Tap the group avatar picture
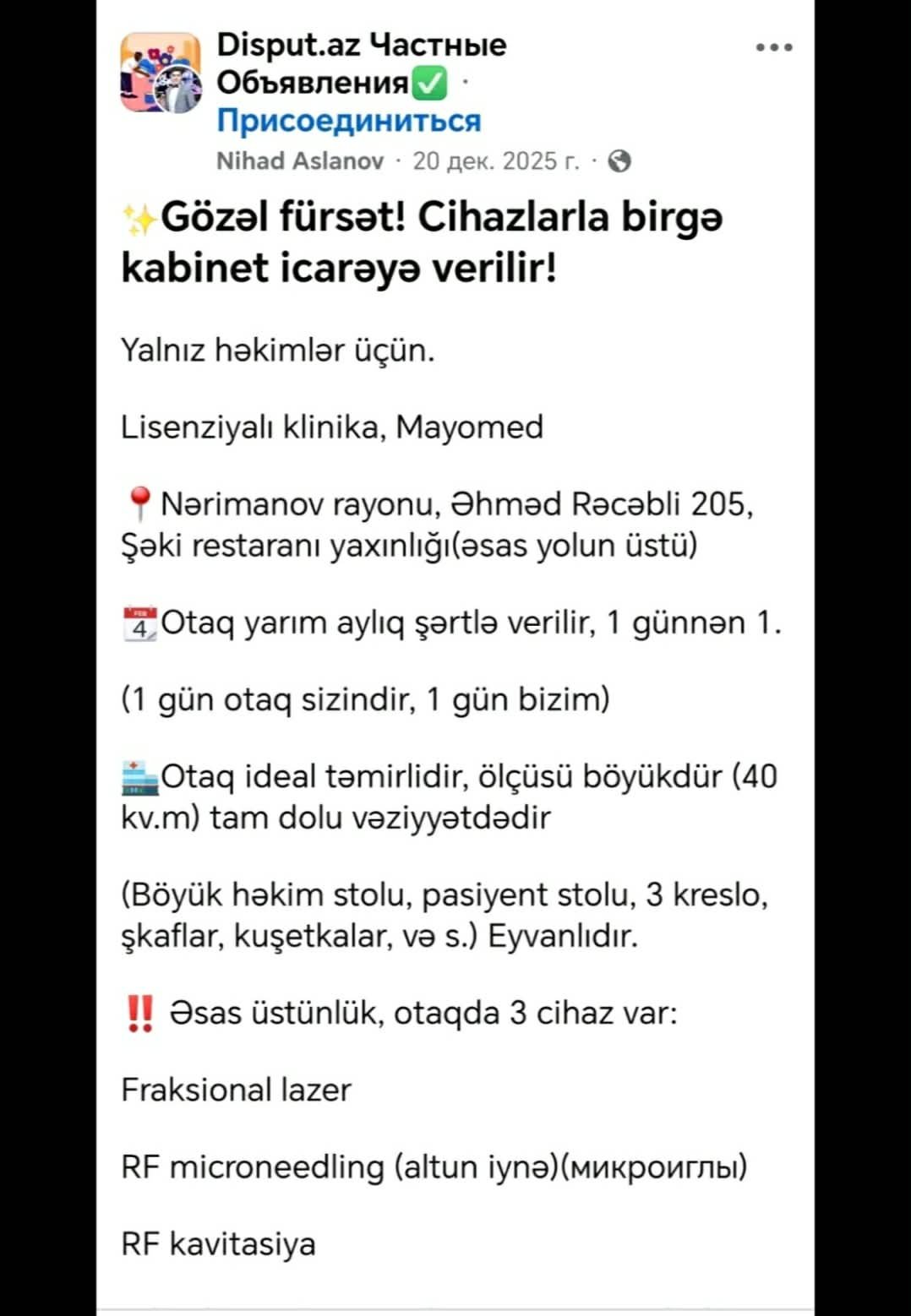This screenshot has height=1316, width=911. (161, 73)
